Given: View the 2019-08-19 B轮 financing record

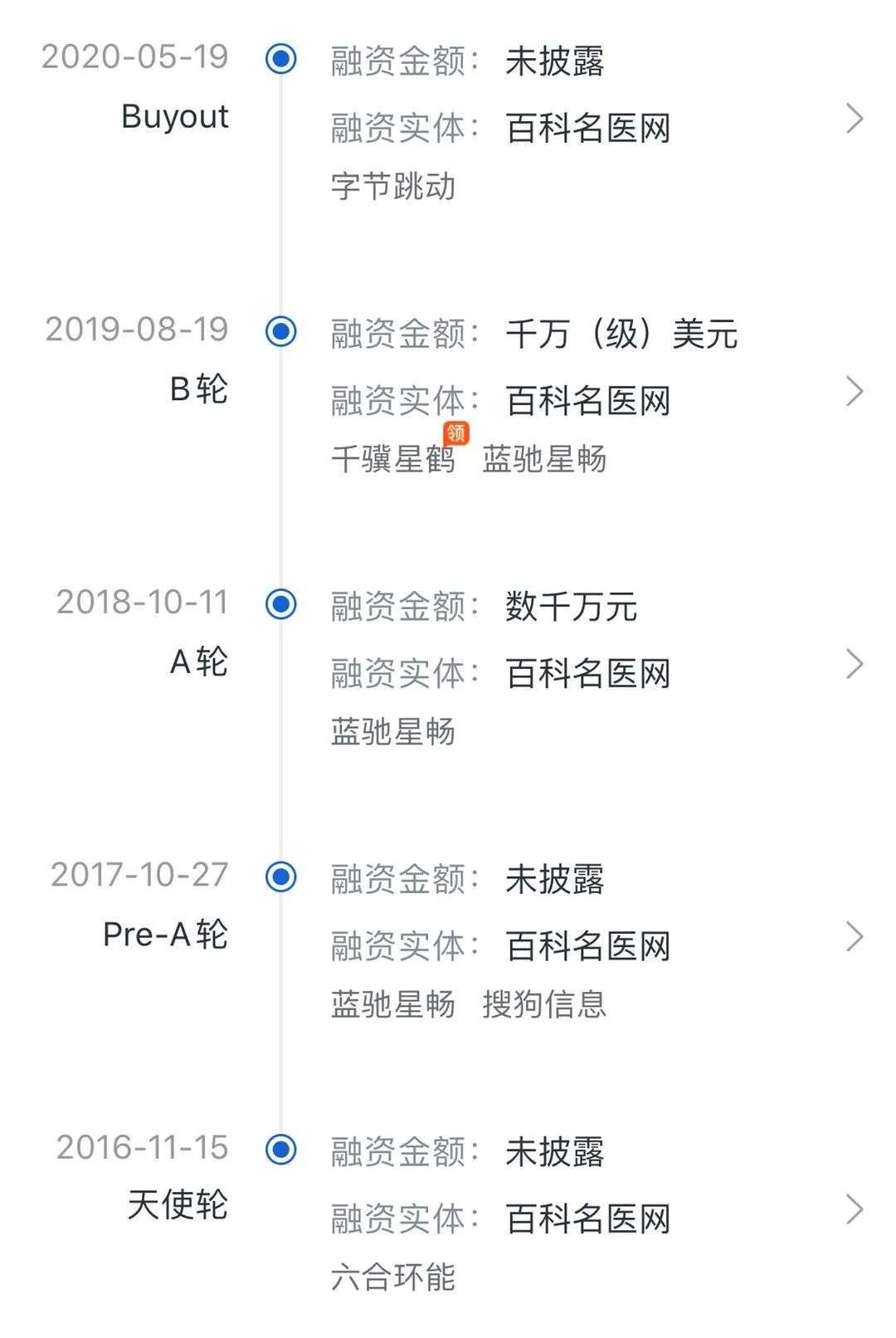Looking at the screenshot, I should [x=855, y=392].
